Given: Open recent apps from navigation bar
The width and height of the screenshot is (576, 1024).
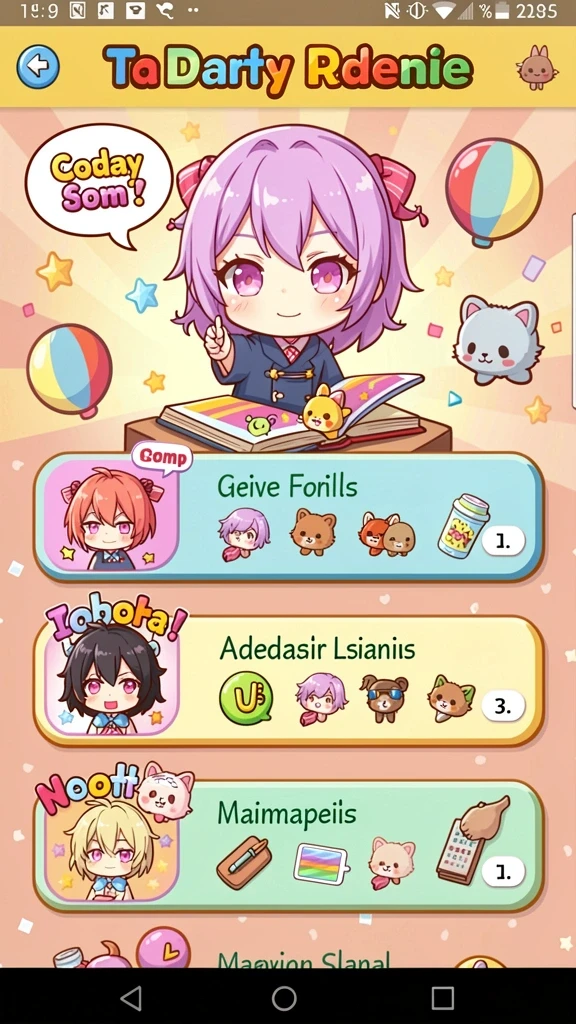Looking at the screenshot, I should (442, 997).
